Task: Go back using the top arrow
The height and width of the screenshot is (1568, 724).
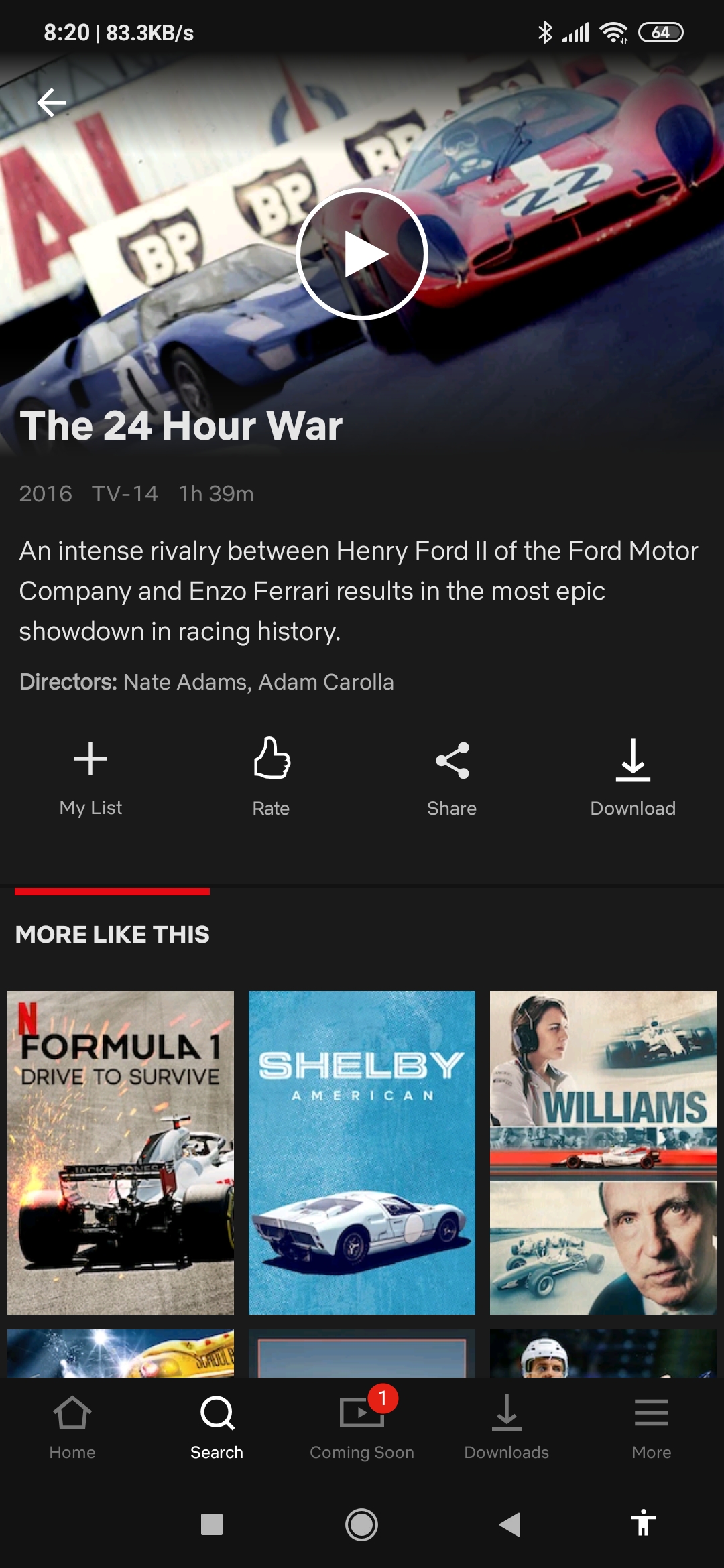Action: click(x=52, y=103)
